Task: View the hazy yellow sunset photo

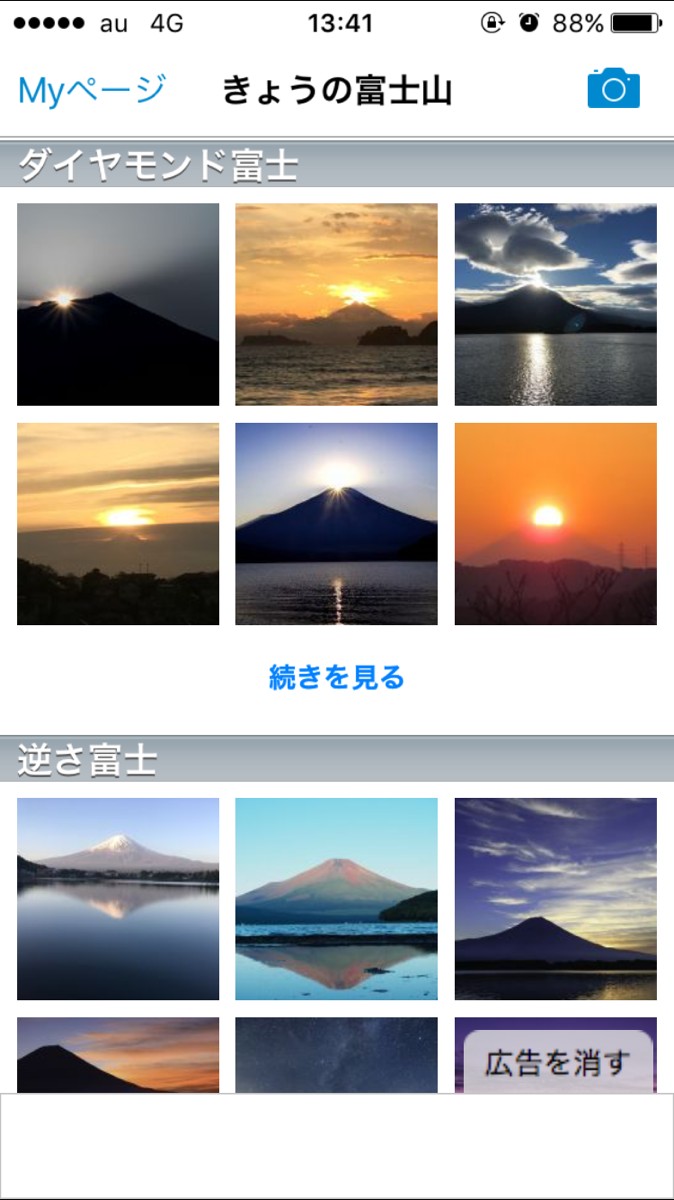Action: click(118, 524)
